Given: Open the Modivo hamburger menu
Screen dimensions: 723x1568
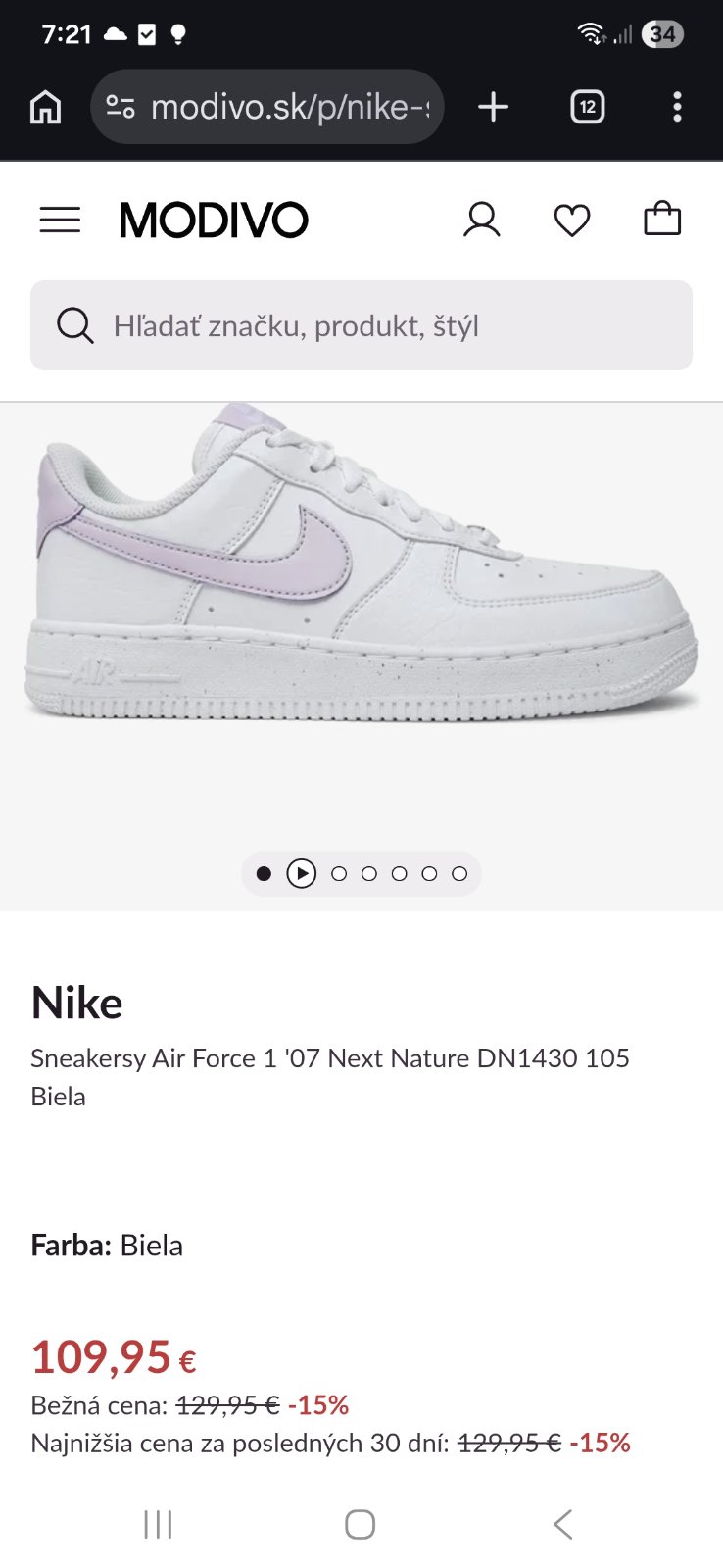Looking at the screenshot, I should pos(60,220).
